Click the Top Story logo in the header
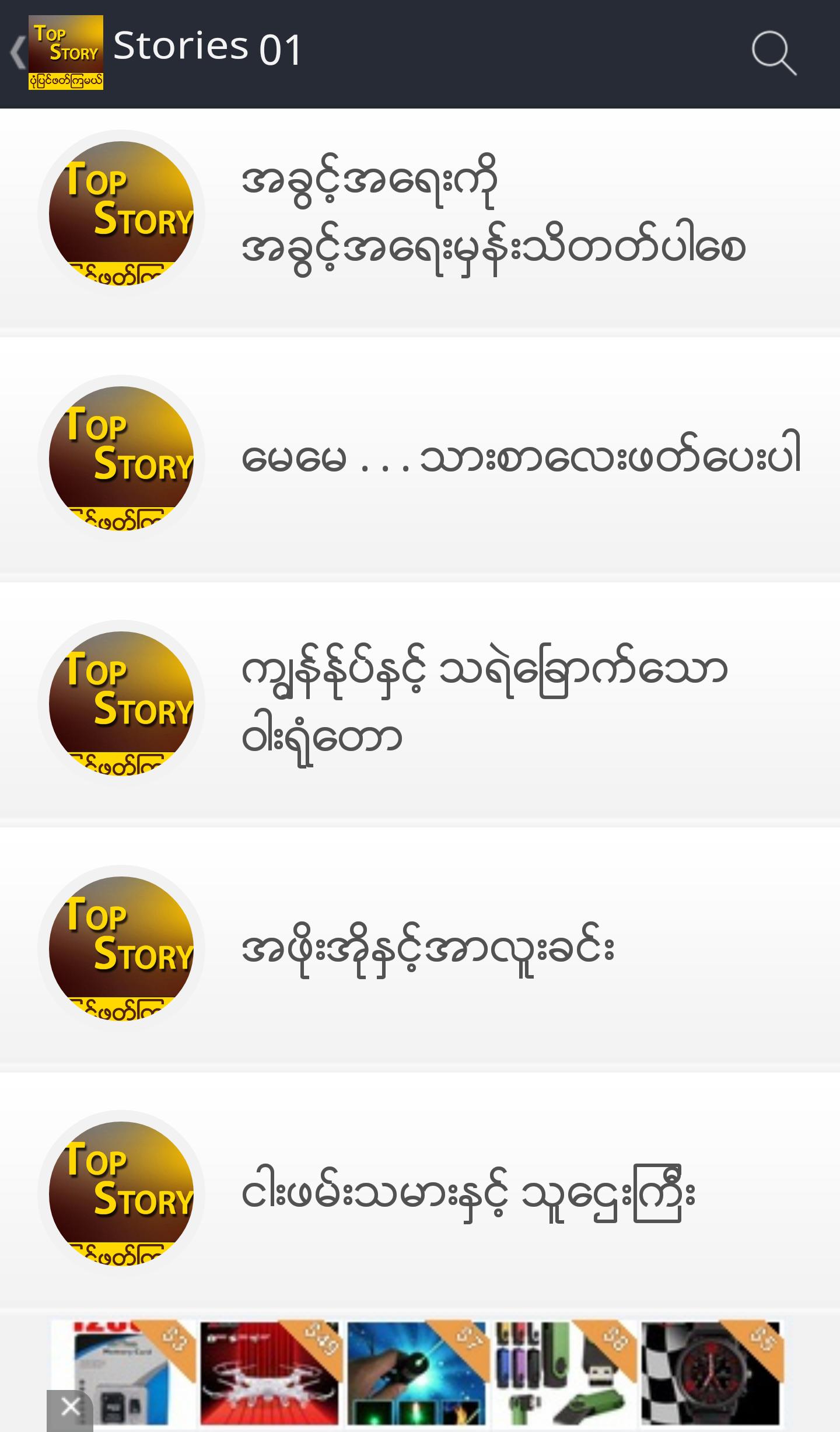Image resolution: width=840 pixels, height=1432 pixels. 66,53
